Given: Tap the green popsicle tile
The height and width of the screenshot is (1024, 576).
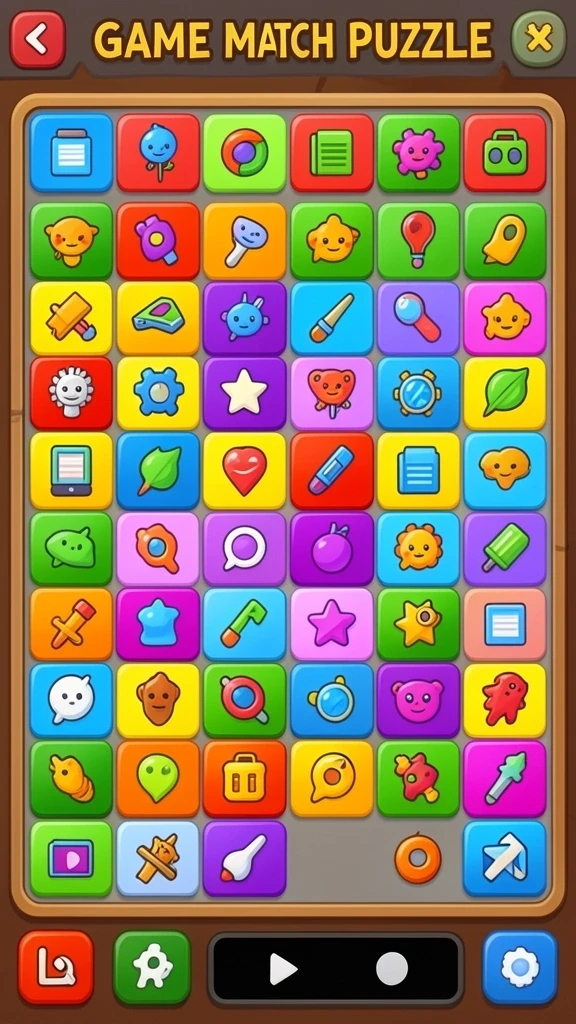Looking at the screenshot, I should [505, 549].
